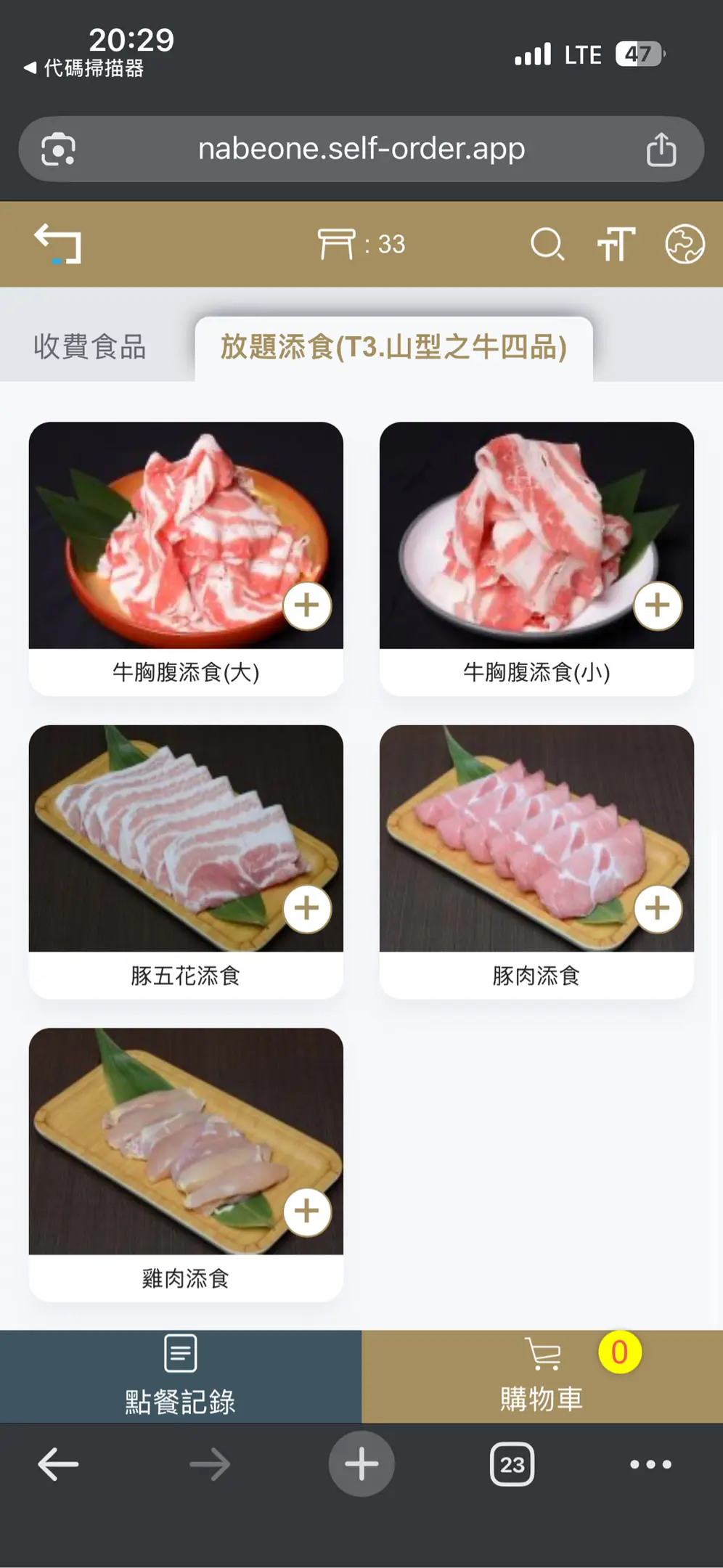The image size is (723, 1568).
Task: Open a new browser tab
Action: pyautogui.click(x=361, y=1464)
